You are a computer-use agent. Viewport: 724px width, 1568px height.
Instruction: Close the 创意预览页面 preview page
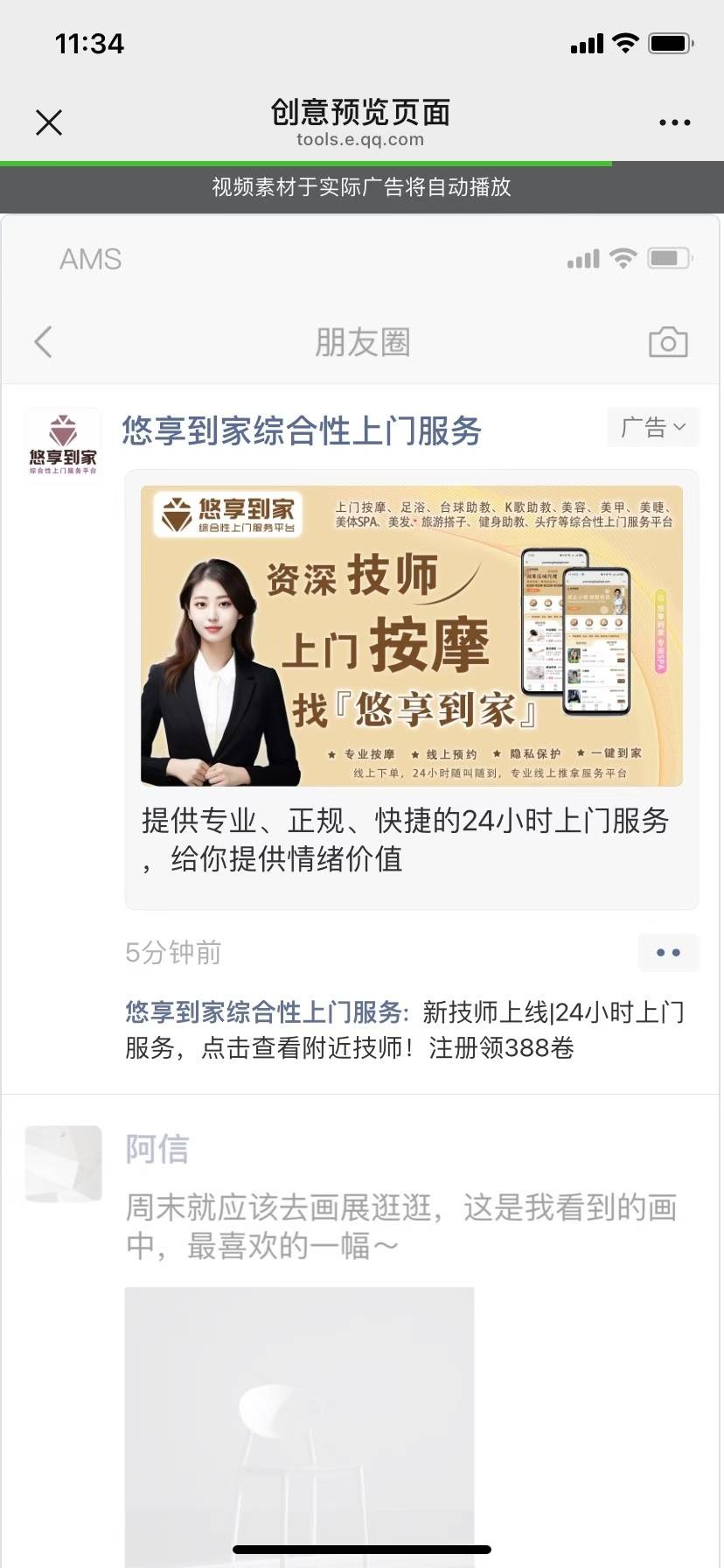coord(49,122)
